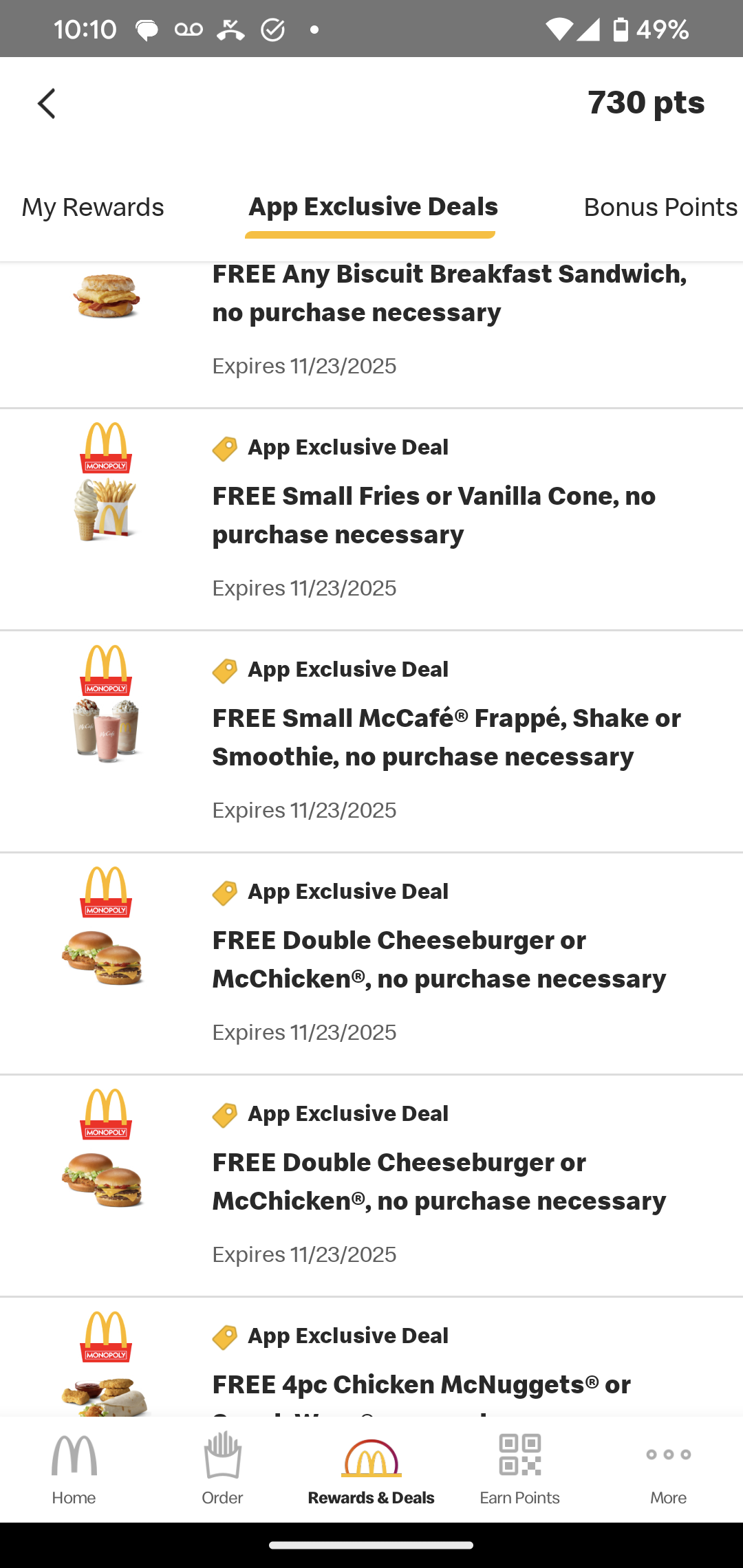Tap the Rewards & Deals tab

[x=371, y=1469]
